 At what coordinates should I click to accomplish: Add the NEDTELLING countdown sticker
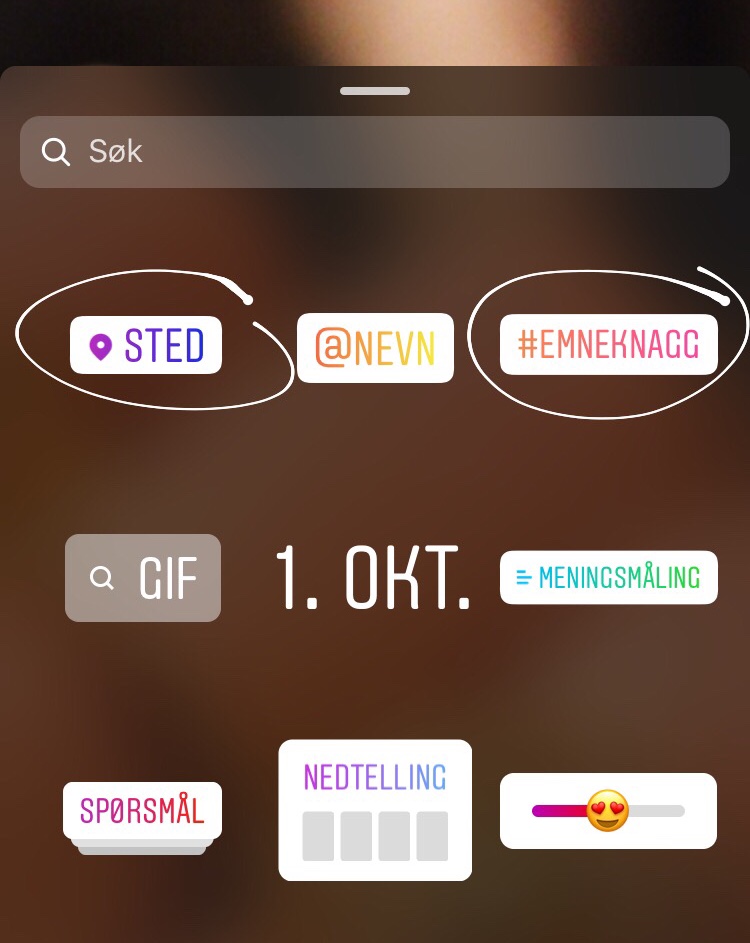375,810
